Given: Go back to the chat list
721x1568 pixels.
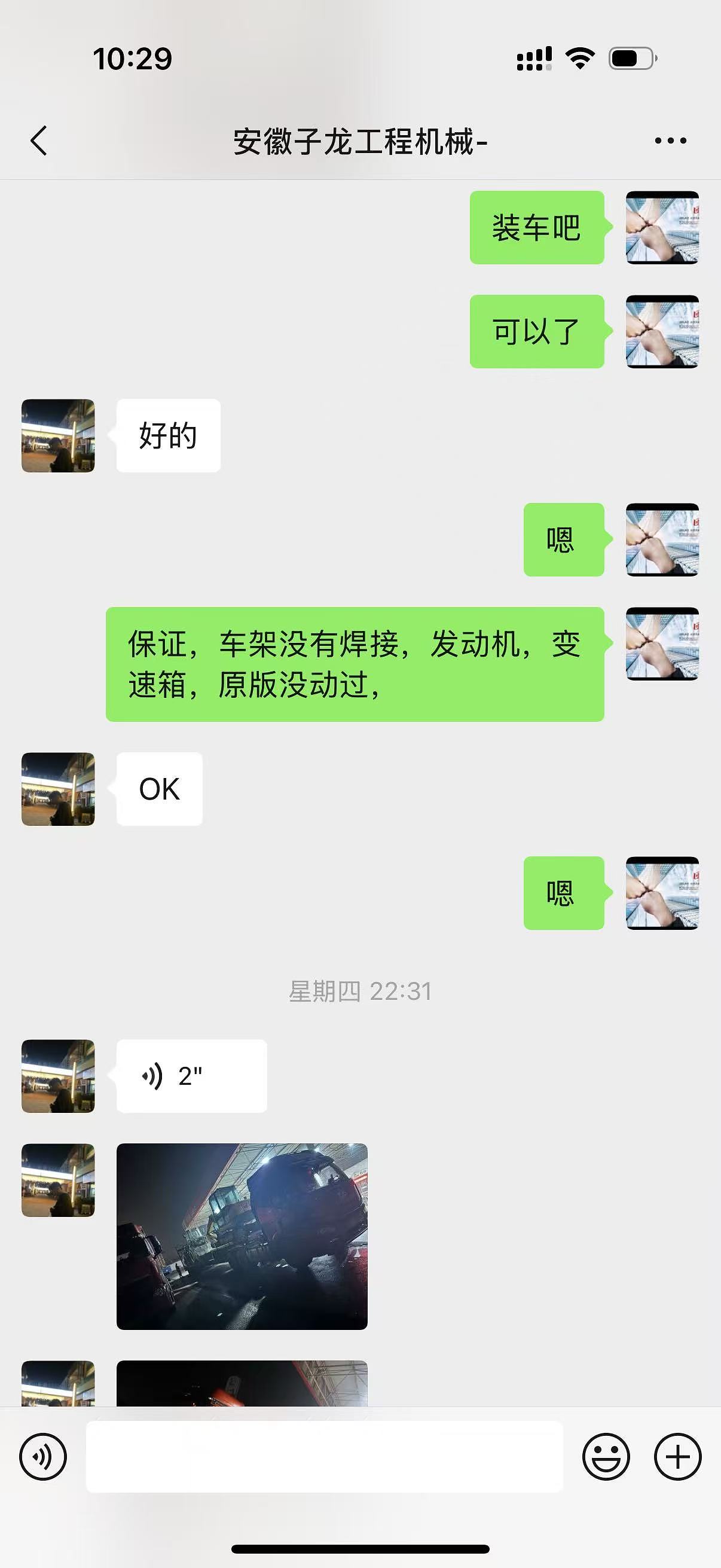Looking at the screenshot, I should 39,141.
